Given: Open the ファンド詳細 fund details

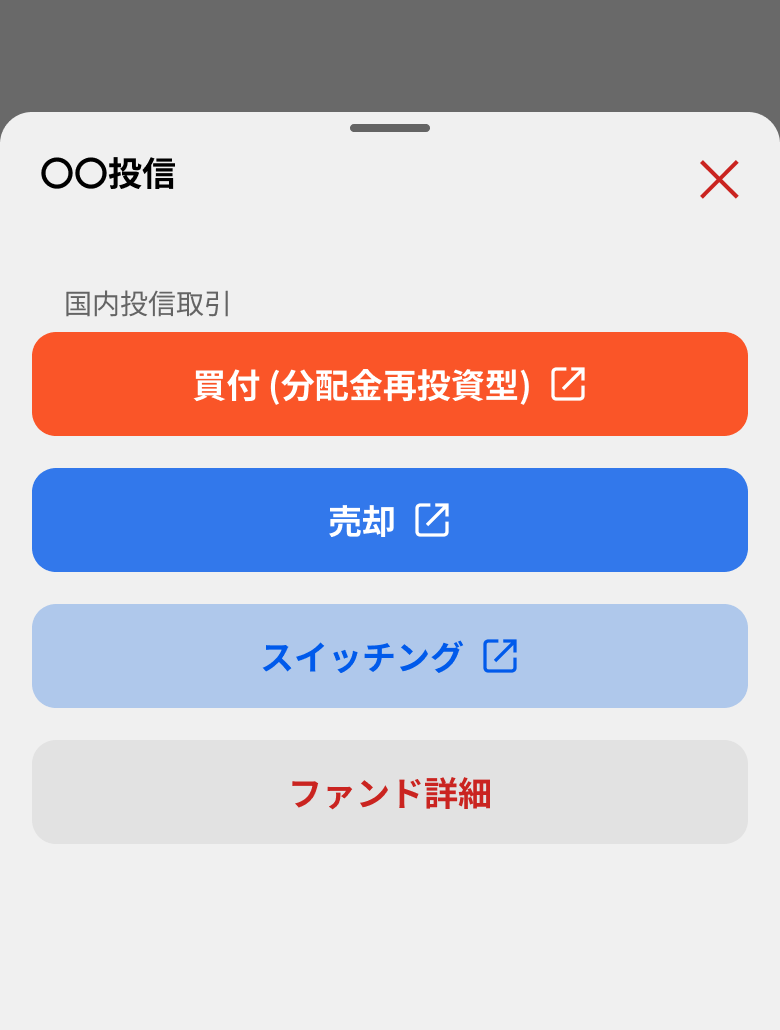Looking at the screenshot, I should tap(390, 791).
